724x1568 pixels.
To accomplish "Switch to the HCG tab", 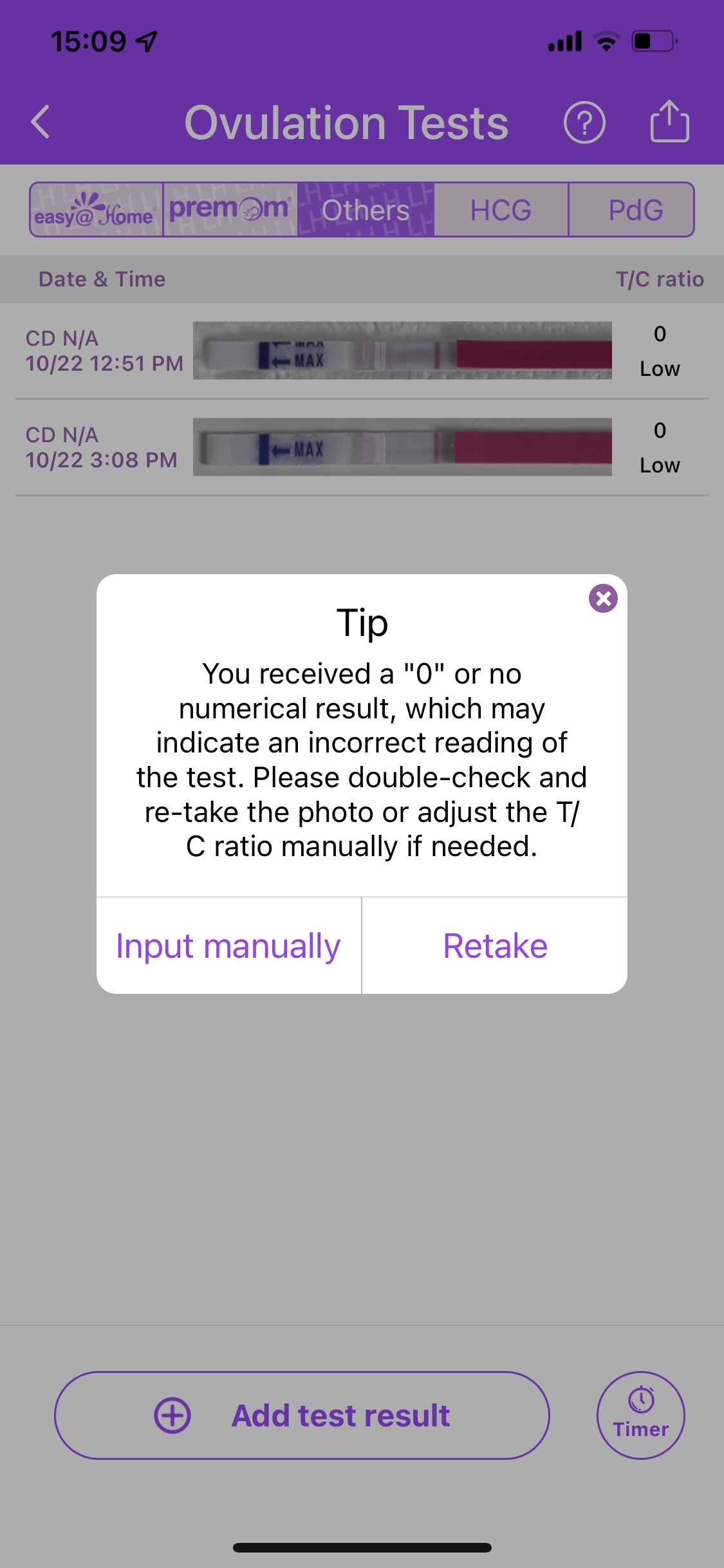I will 501,210.
